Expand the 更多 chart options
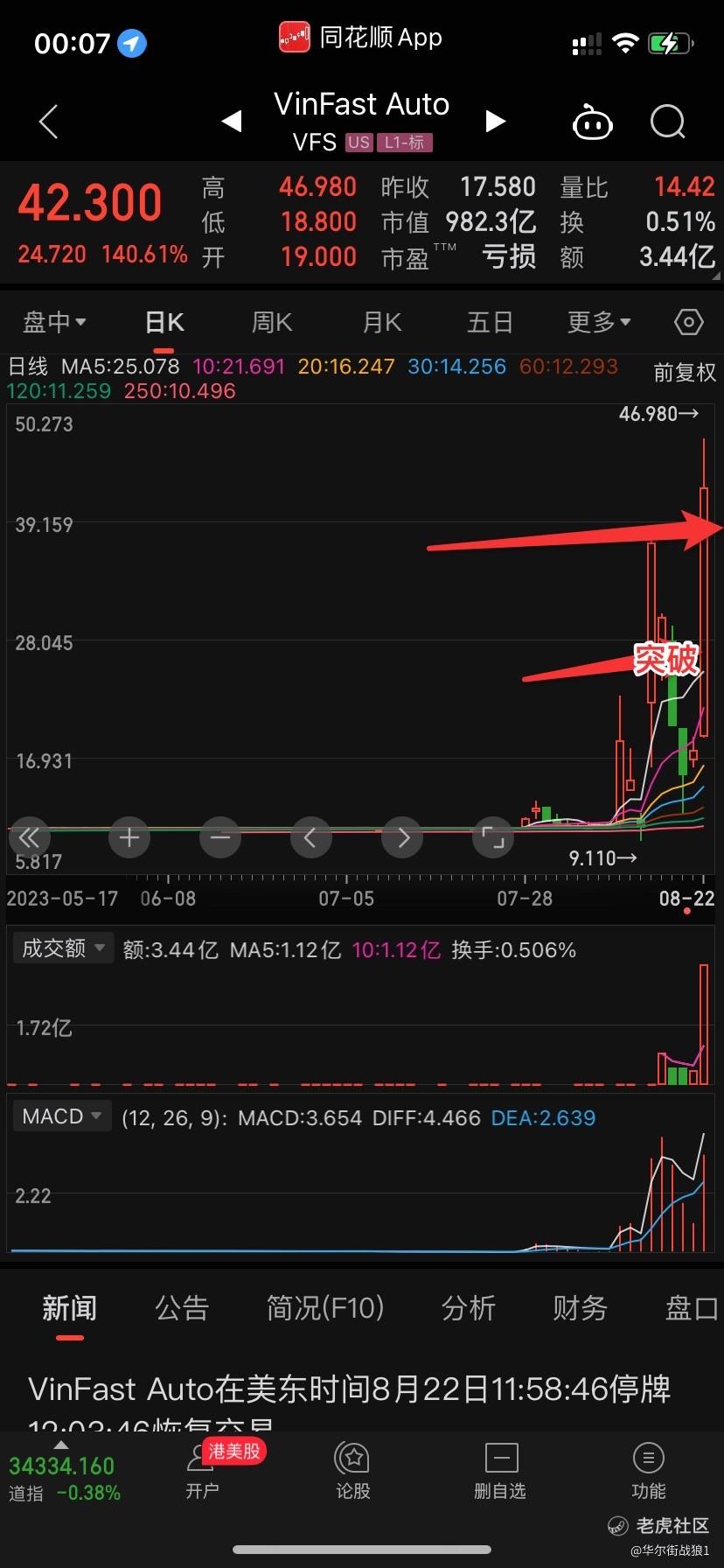Image resolution: width=724 pixels, height=1568 pixels. pos(599,322)
